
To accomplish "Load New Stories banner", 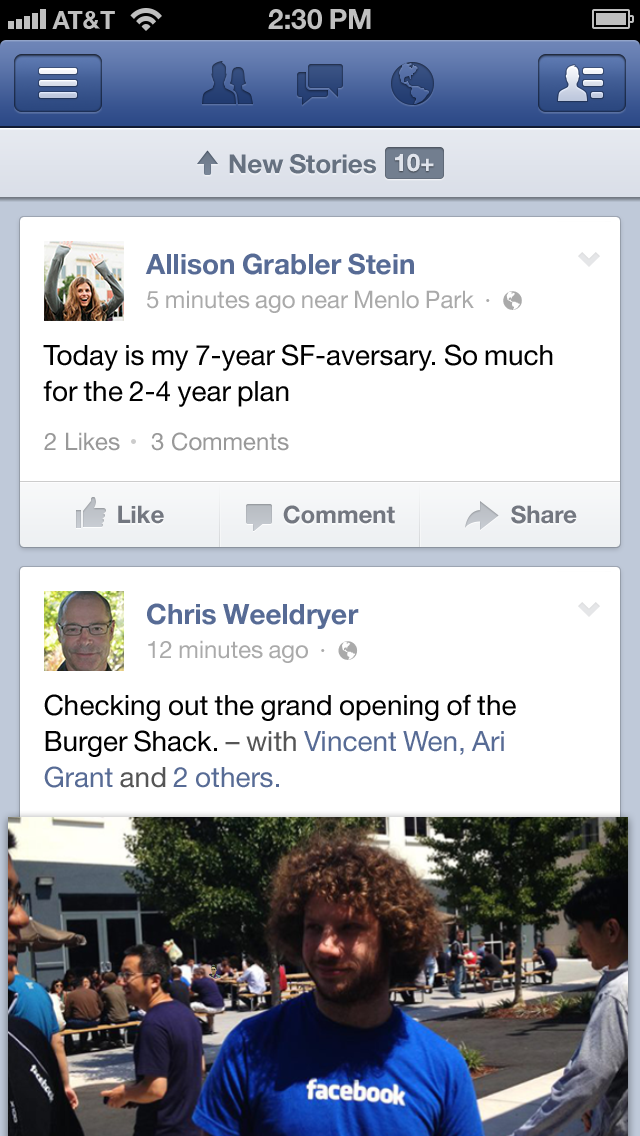I will click(320, 164).
